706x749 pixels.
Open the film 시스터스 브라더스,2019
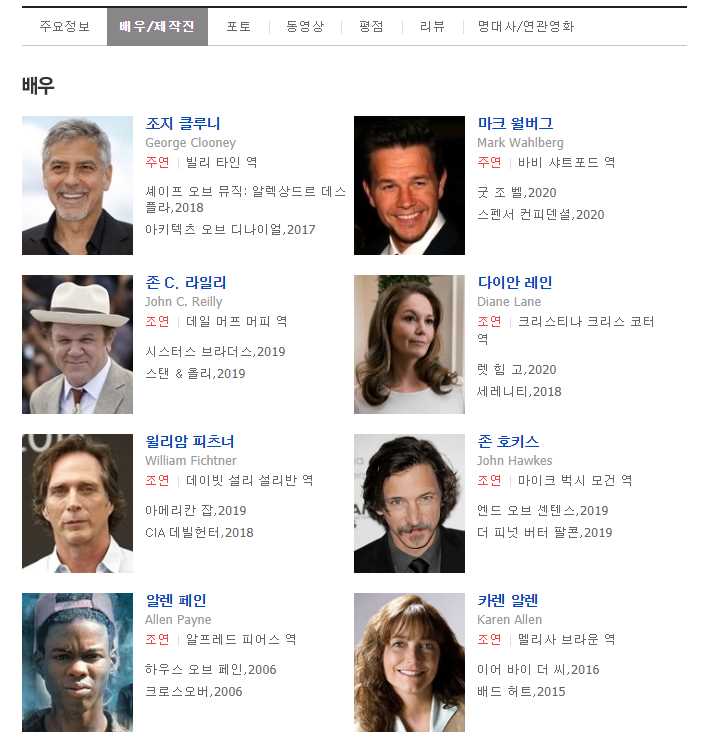215,351
